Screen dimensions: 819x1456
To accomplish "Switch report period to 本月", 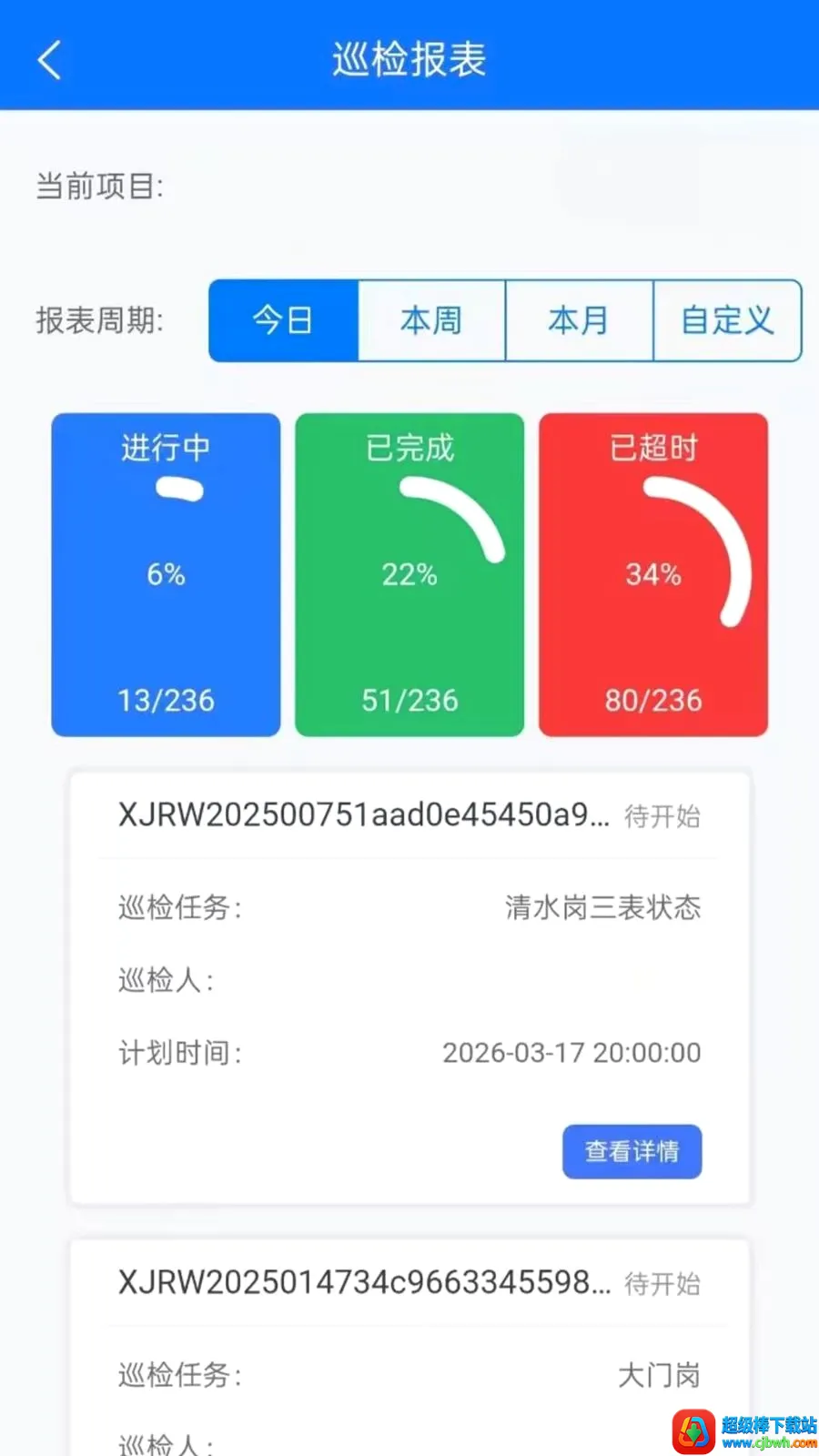I will point(579,320).
